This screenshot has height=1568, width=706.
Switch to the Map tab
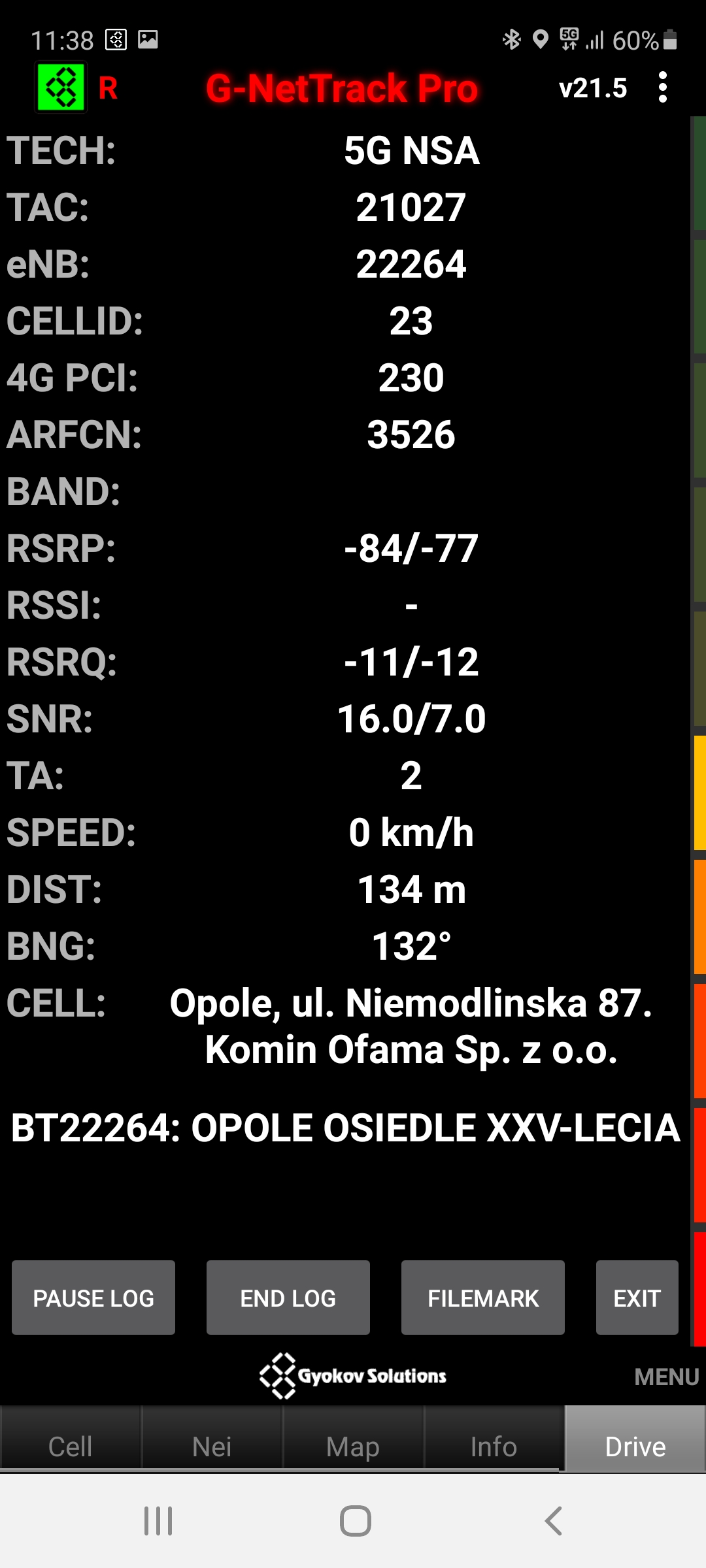coord(353,1446)
